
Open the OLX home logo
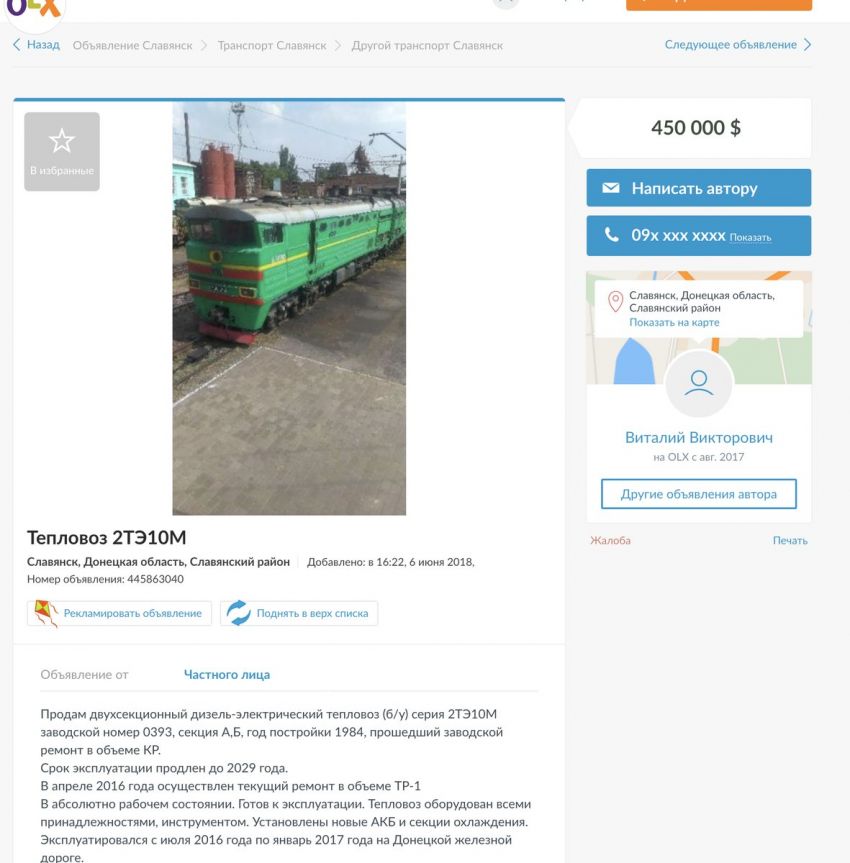click(36, 8)
